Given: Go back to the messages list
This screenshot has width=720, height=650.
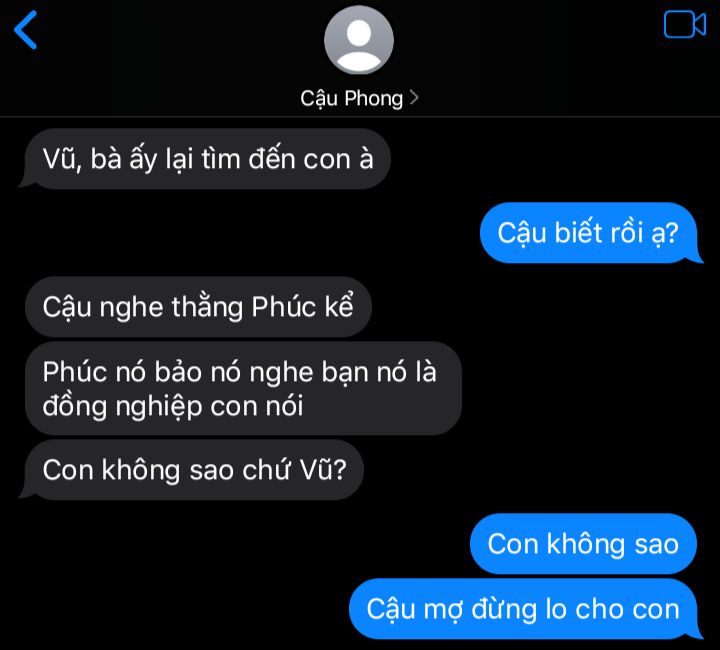Looking at the screenshot, I should point(25,30).
